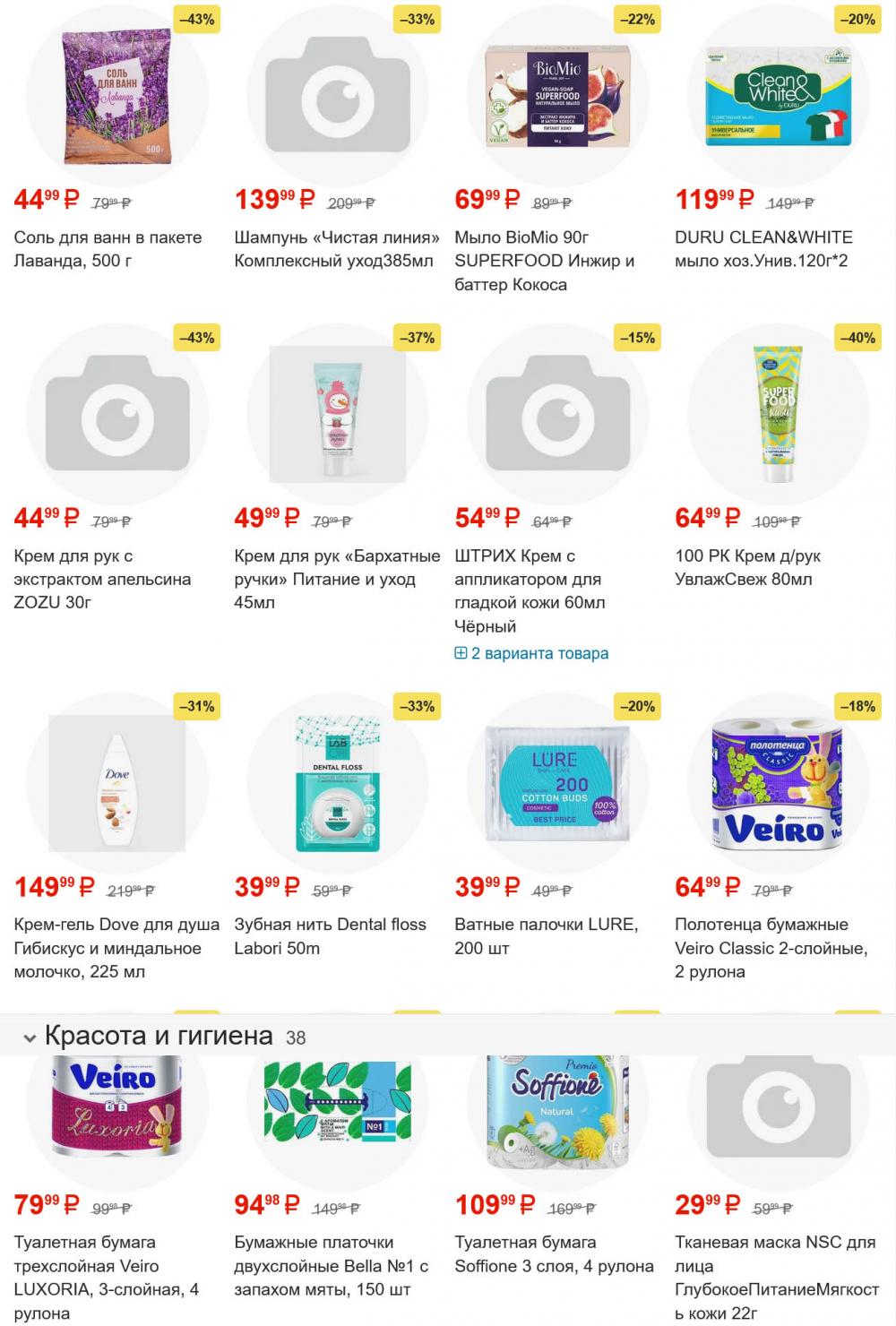Open the DURU CLEAN&WHITE soap product
Screen dimensions: 896x1326
[x=763, y=248]
